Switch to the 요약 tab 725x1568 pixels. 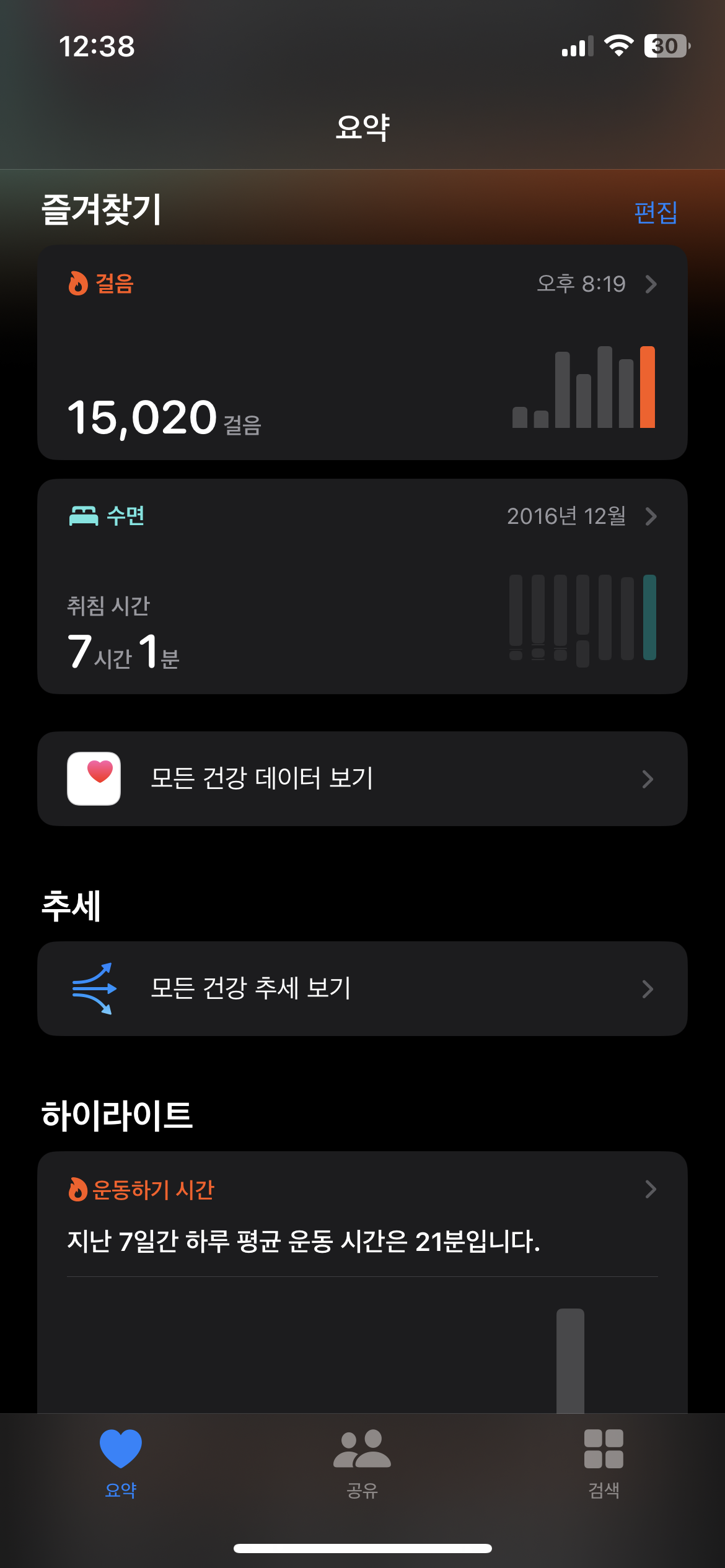(x=121, y=1463)
